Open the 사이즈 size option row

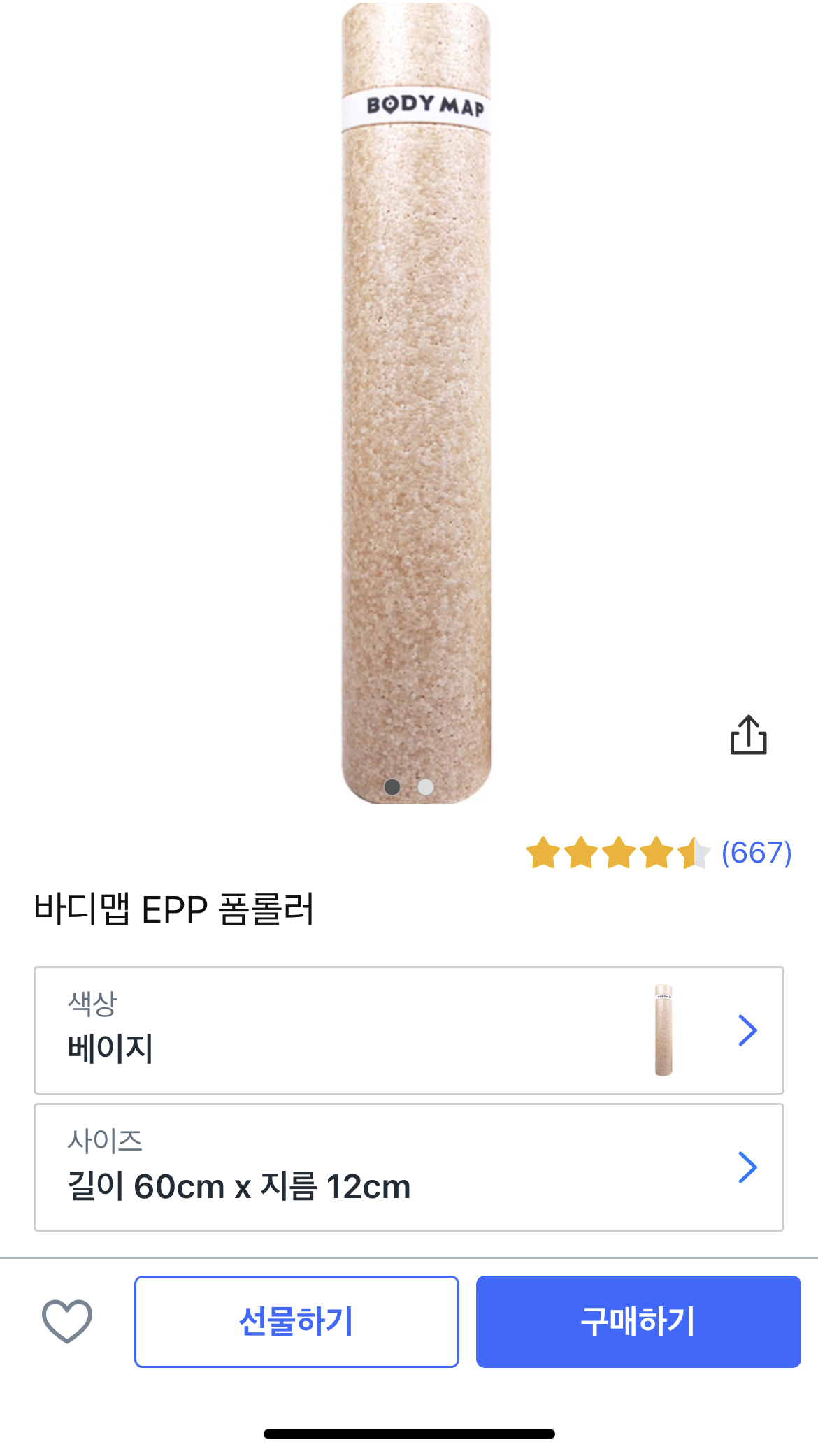pyautogui.click(x=408, y=1167)
